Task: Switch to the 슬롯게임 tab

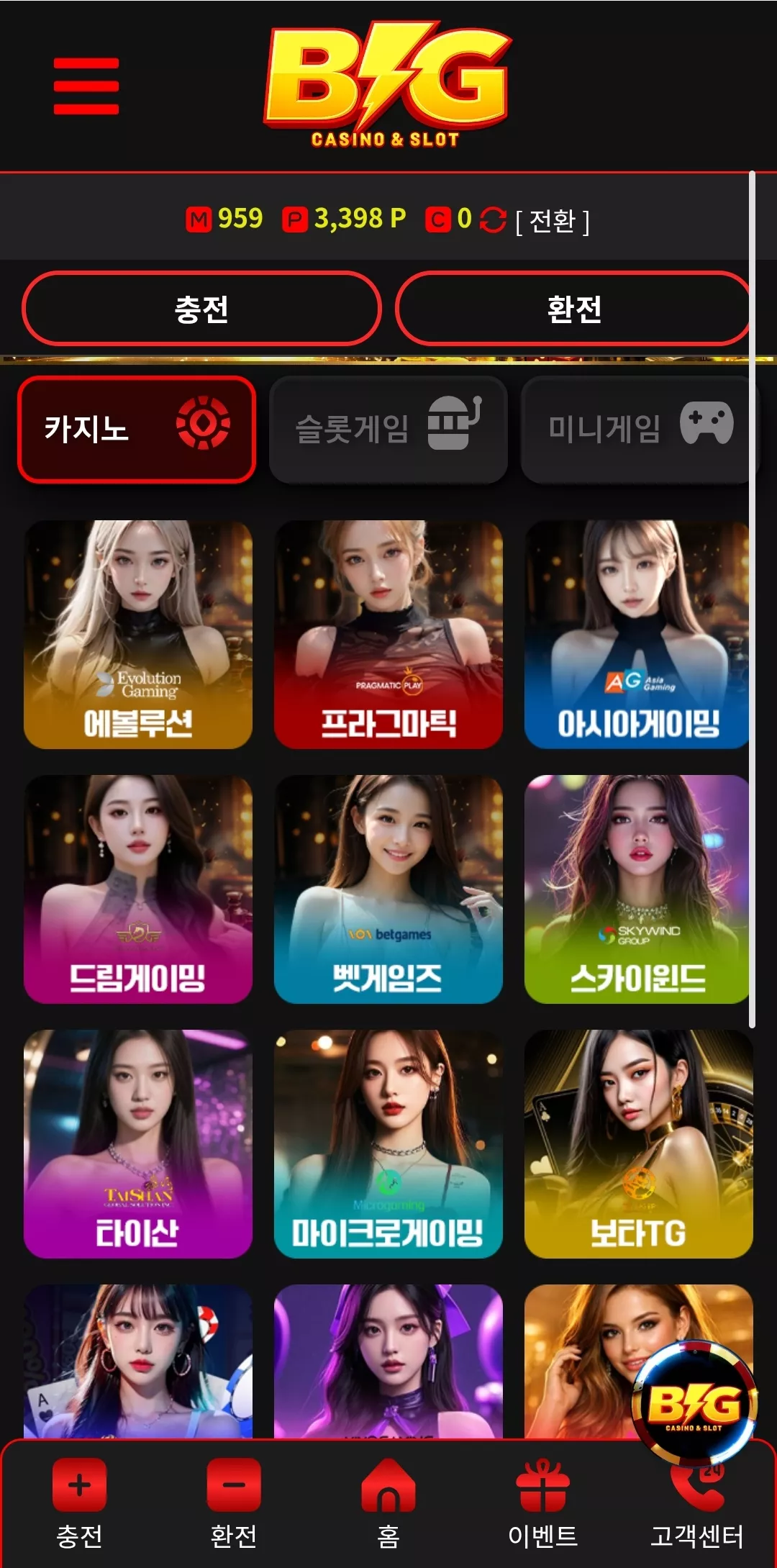Action: point(388,430)
